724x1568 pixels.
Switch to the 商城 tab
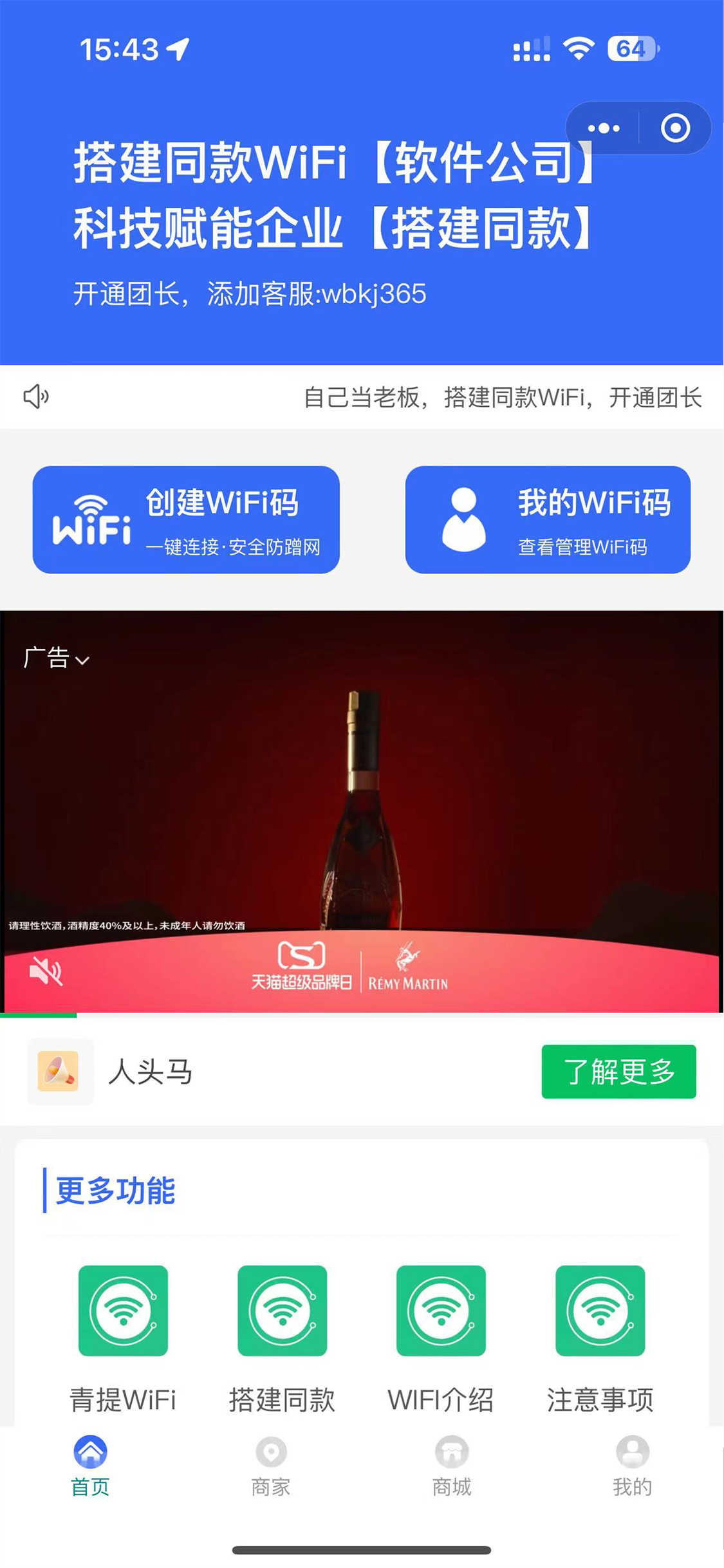tap(452, 1466)
